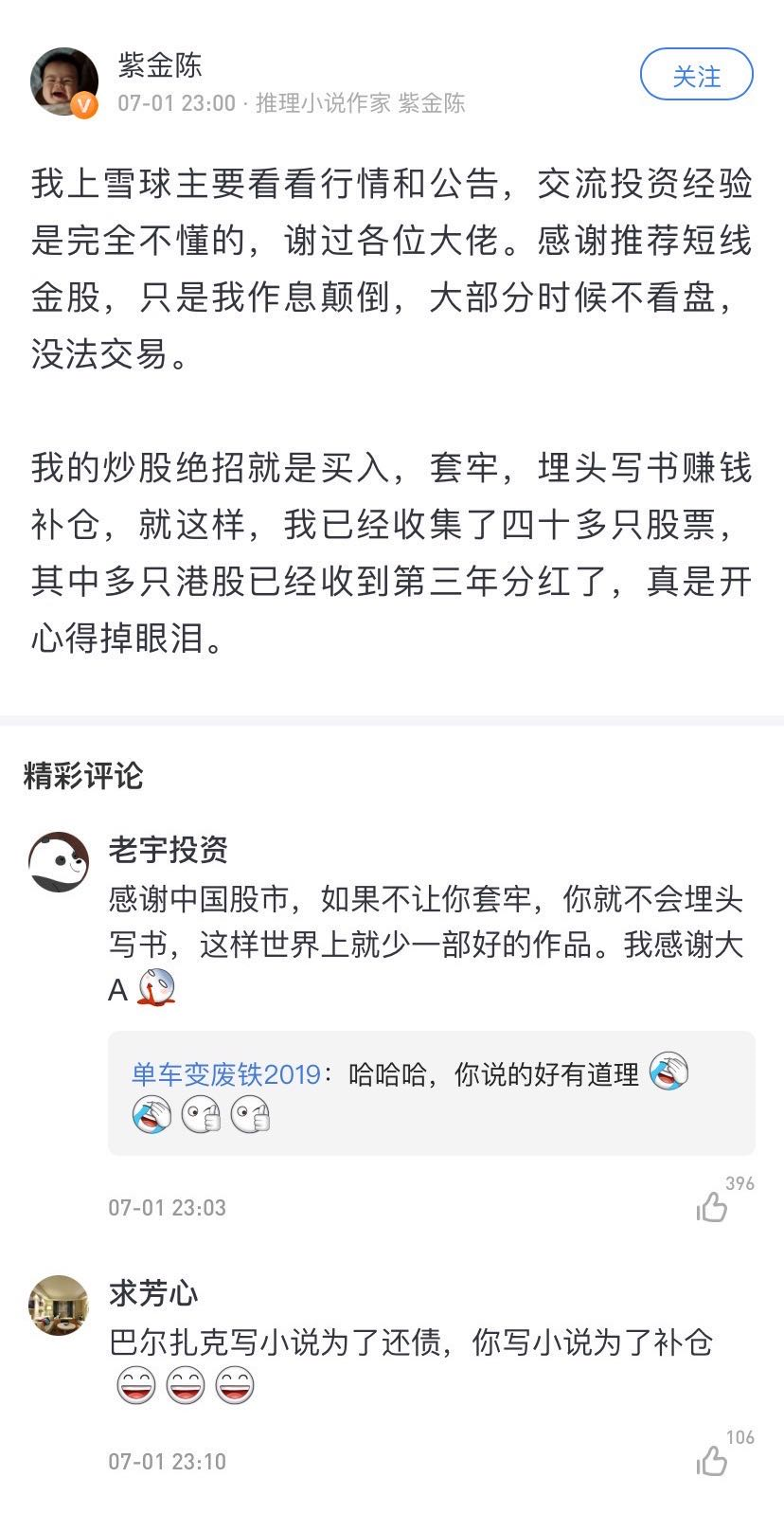Image resolution: width=784 pixels, height=1513 pixels.
Task: Open 紫金陈's username link
Action: click(x=160, y=65)
